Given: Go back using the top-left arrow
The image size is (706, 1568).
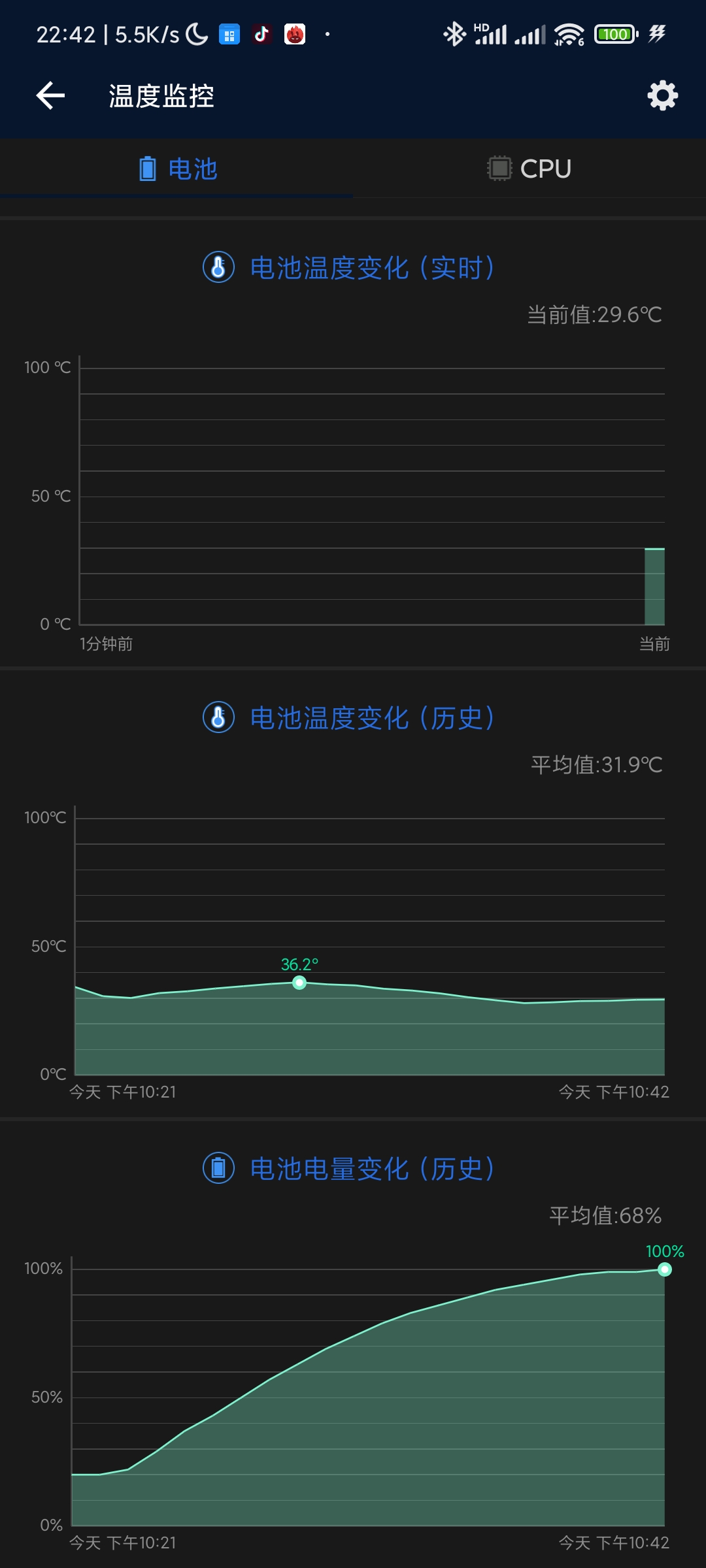Looking at the screenshot, I should click(x=50, y=96).
